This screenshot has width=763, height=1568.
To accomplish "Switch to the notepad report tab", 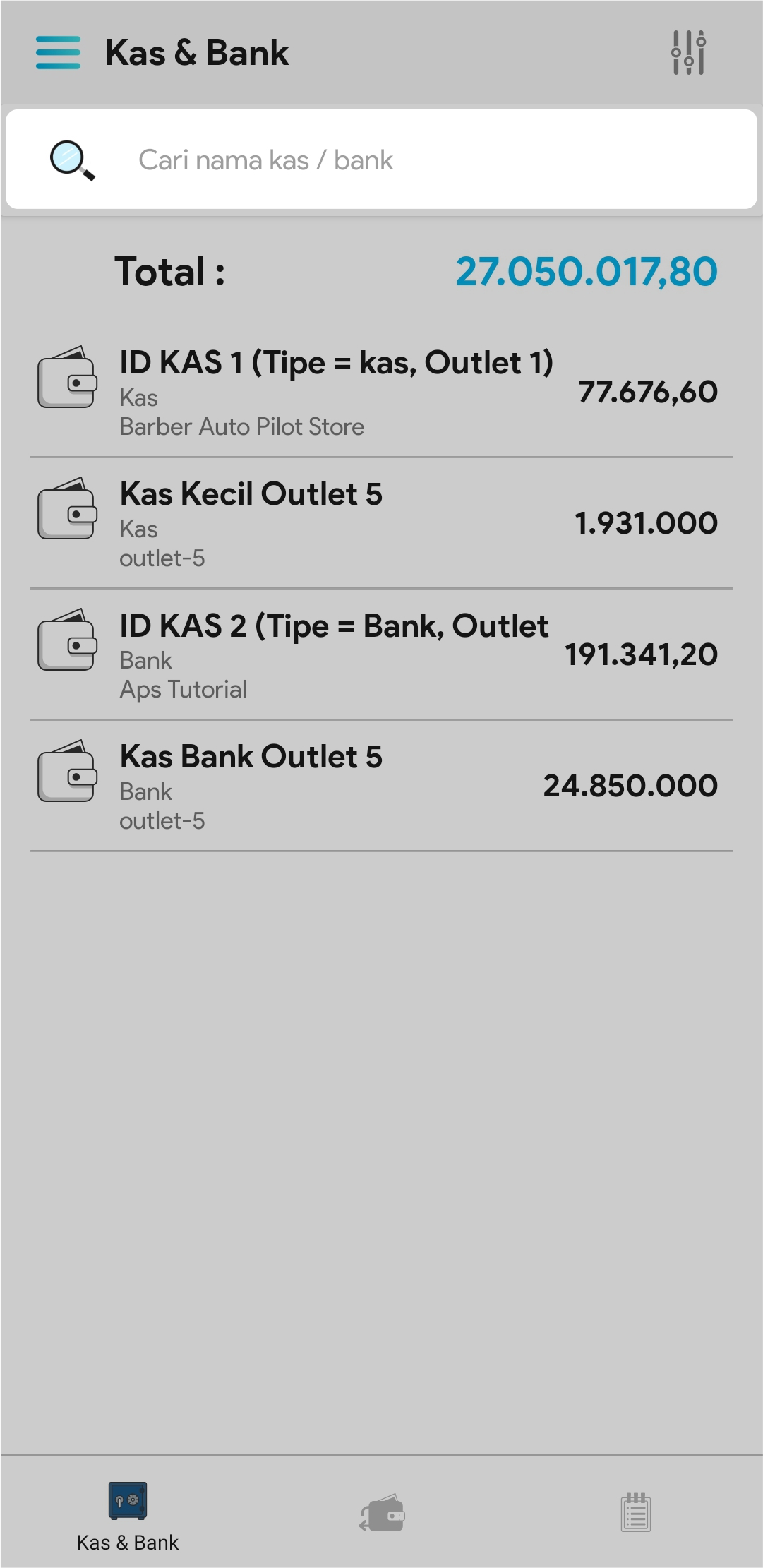I will point(635,1513).
